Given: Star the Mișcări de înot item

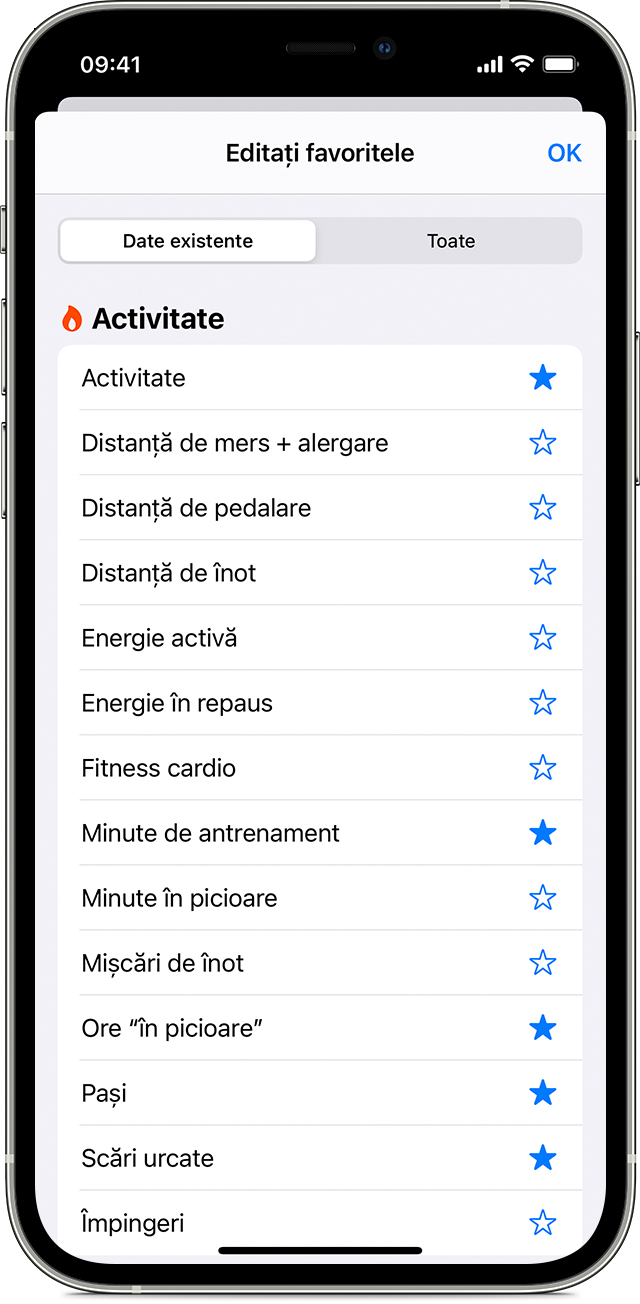Looking at the screenshot, I should [542, 963].
